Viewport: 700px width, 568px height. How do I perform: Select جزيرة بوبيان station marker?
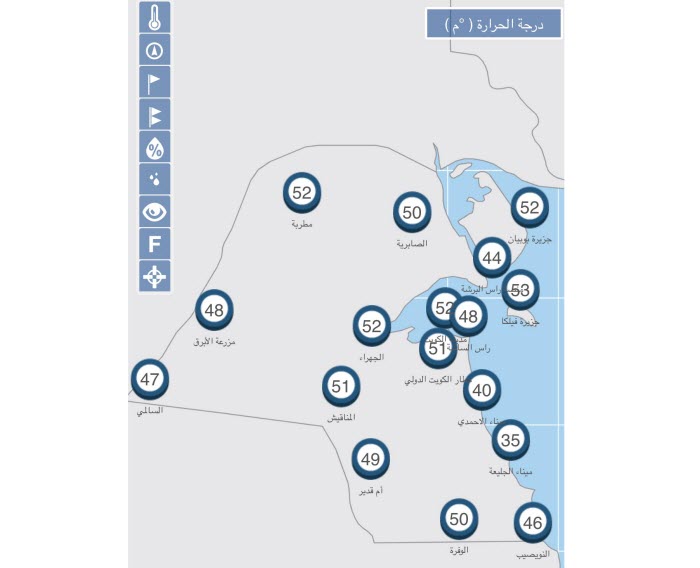click(530, 208)
